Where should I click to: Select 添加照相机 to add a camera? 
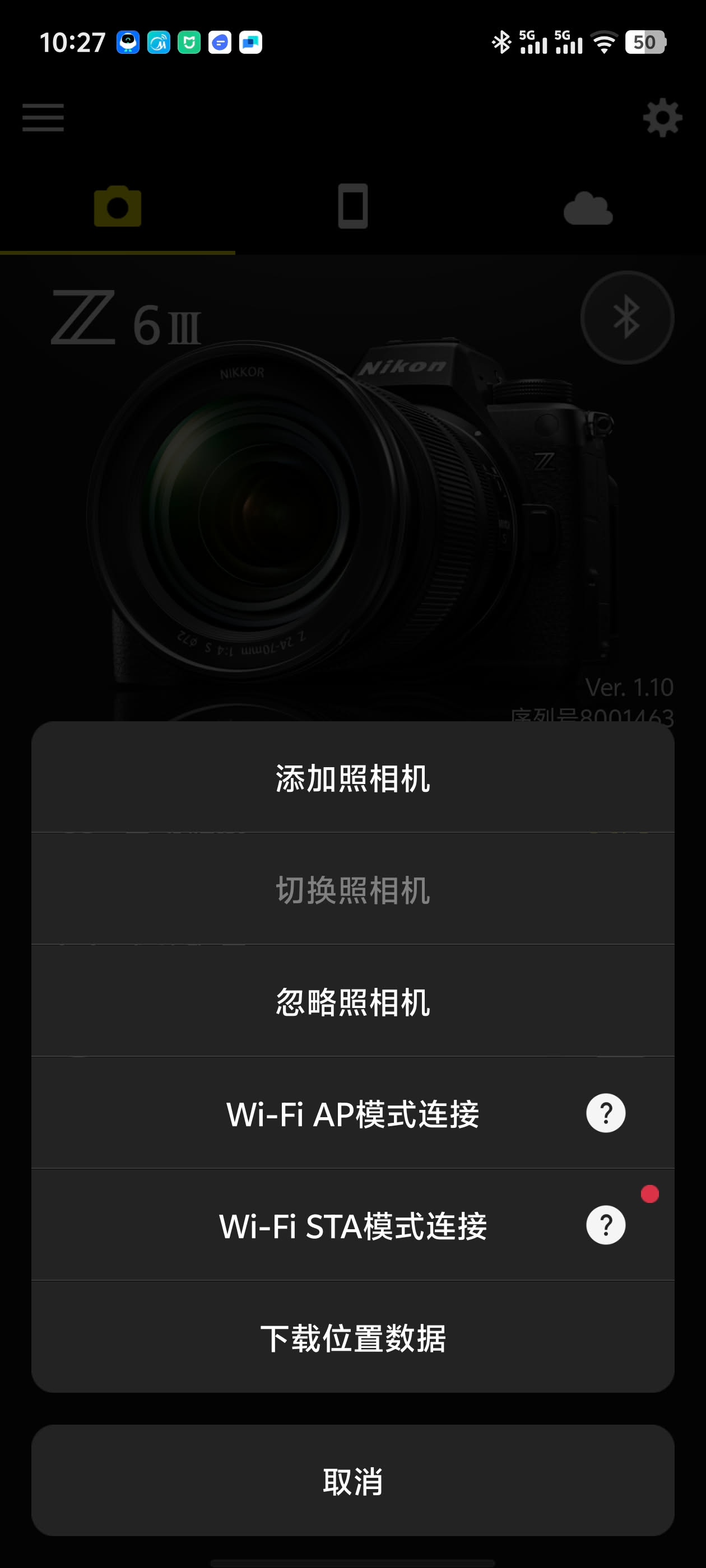(352, 777)
